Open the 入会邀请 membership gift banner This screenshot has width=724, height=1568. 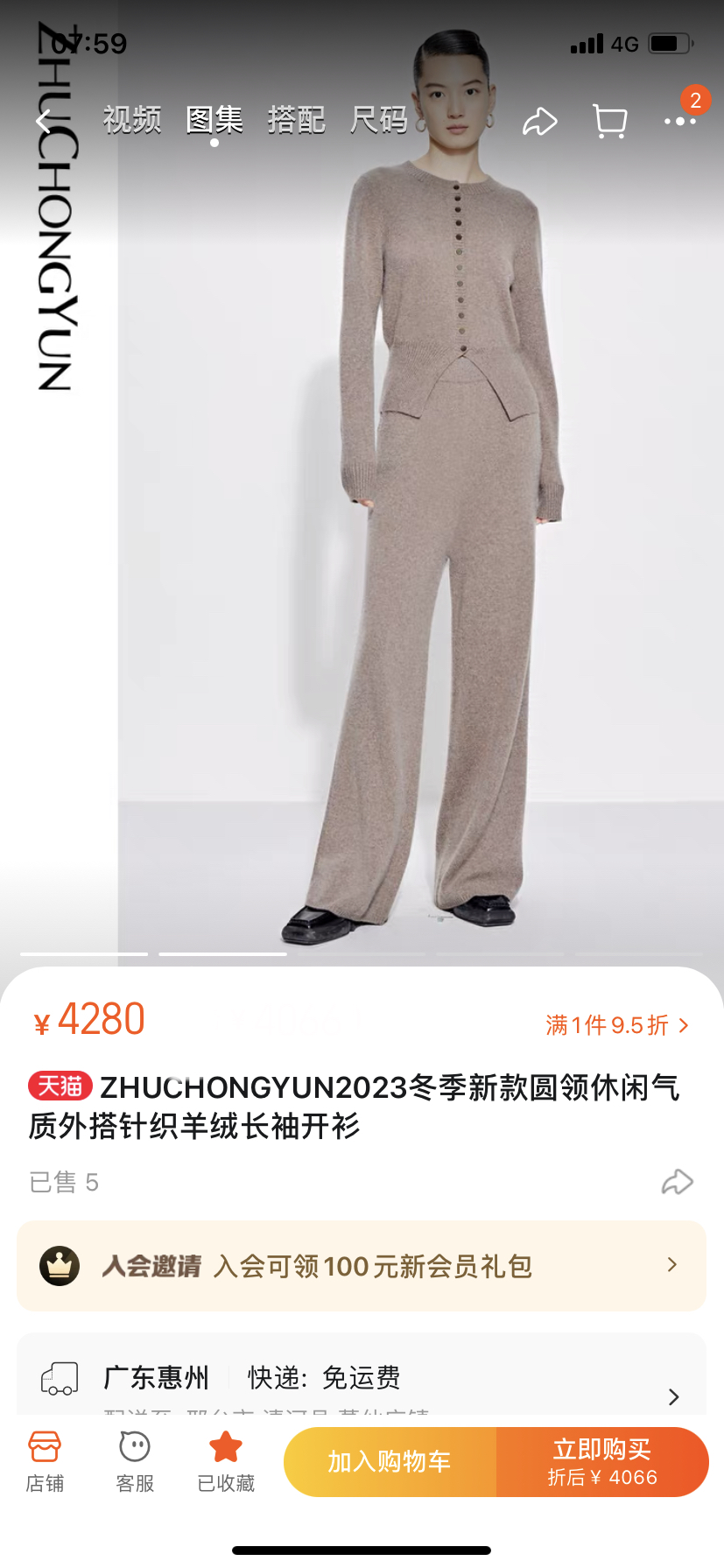(x=362, y=1266)
